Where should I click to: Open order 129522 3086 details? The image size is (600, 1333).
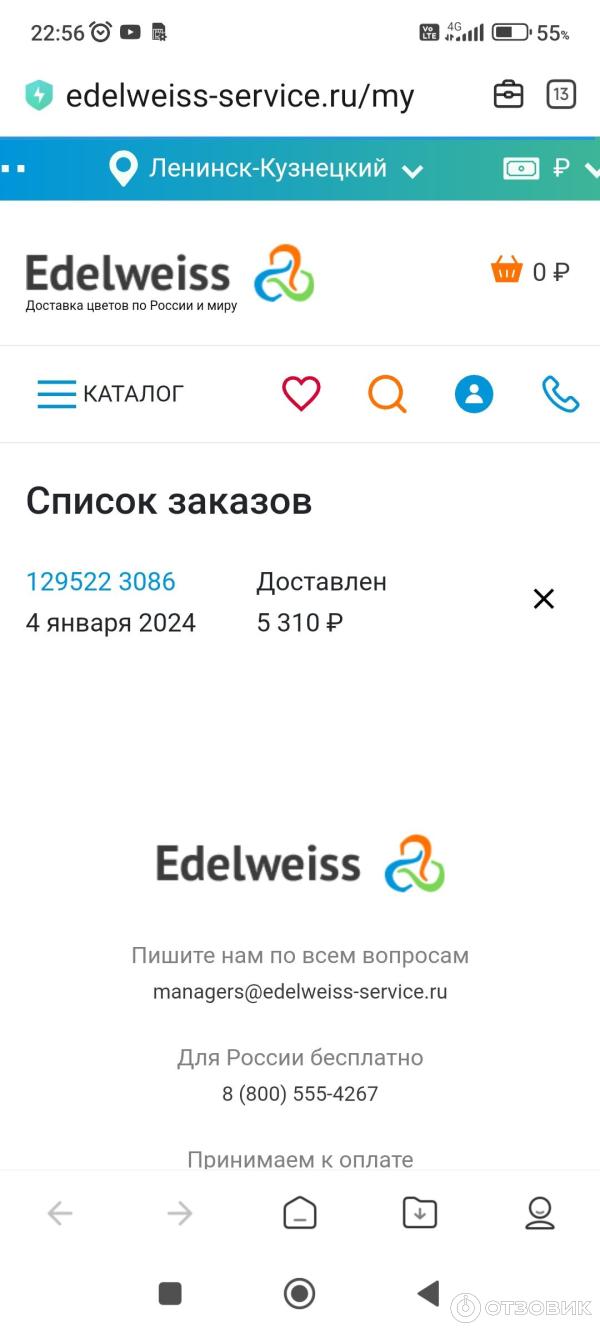pos(100,582)
